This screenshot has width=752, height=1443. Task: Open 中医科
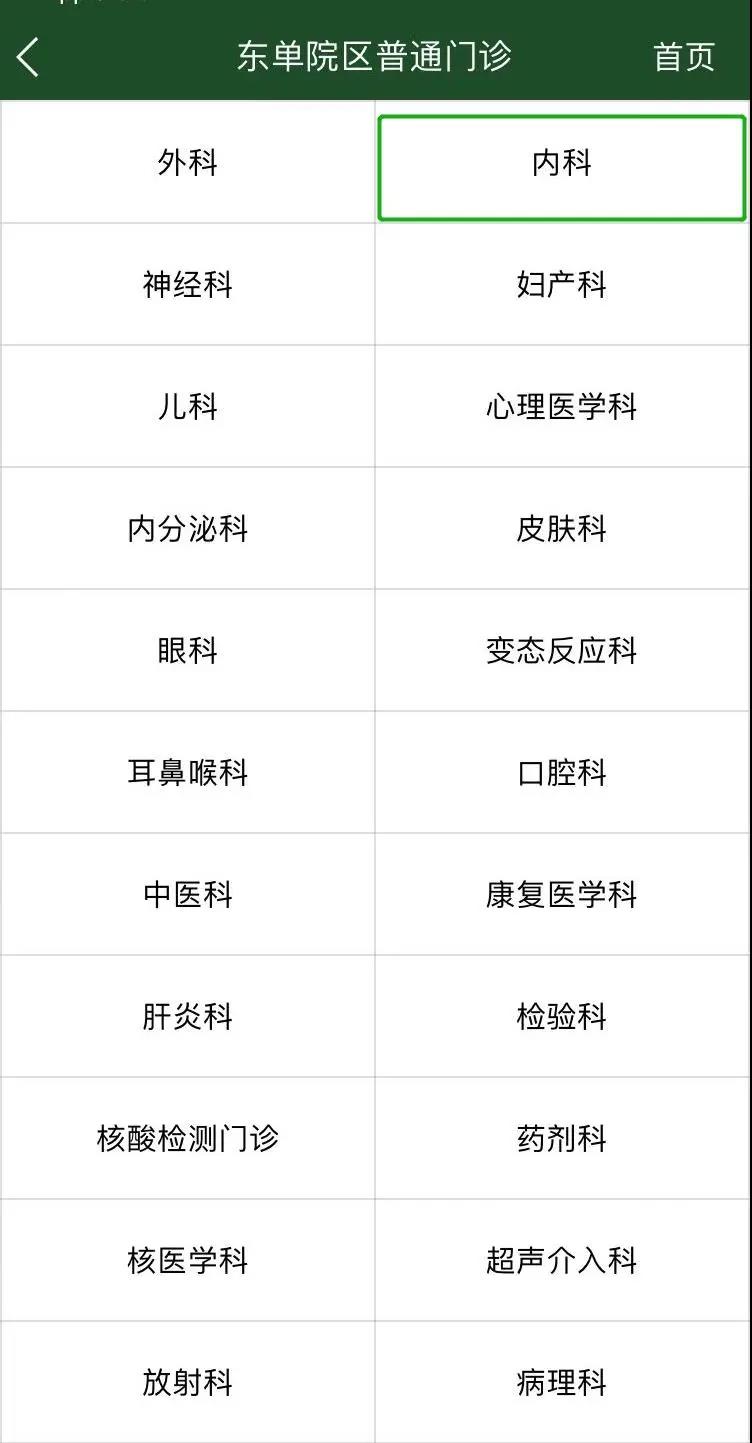188,895
